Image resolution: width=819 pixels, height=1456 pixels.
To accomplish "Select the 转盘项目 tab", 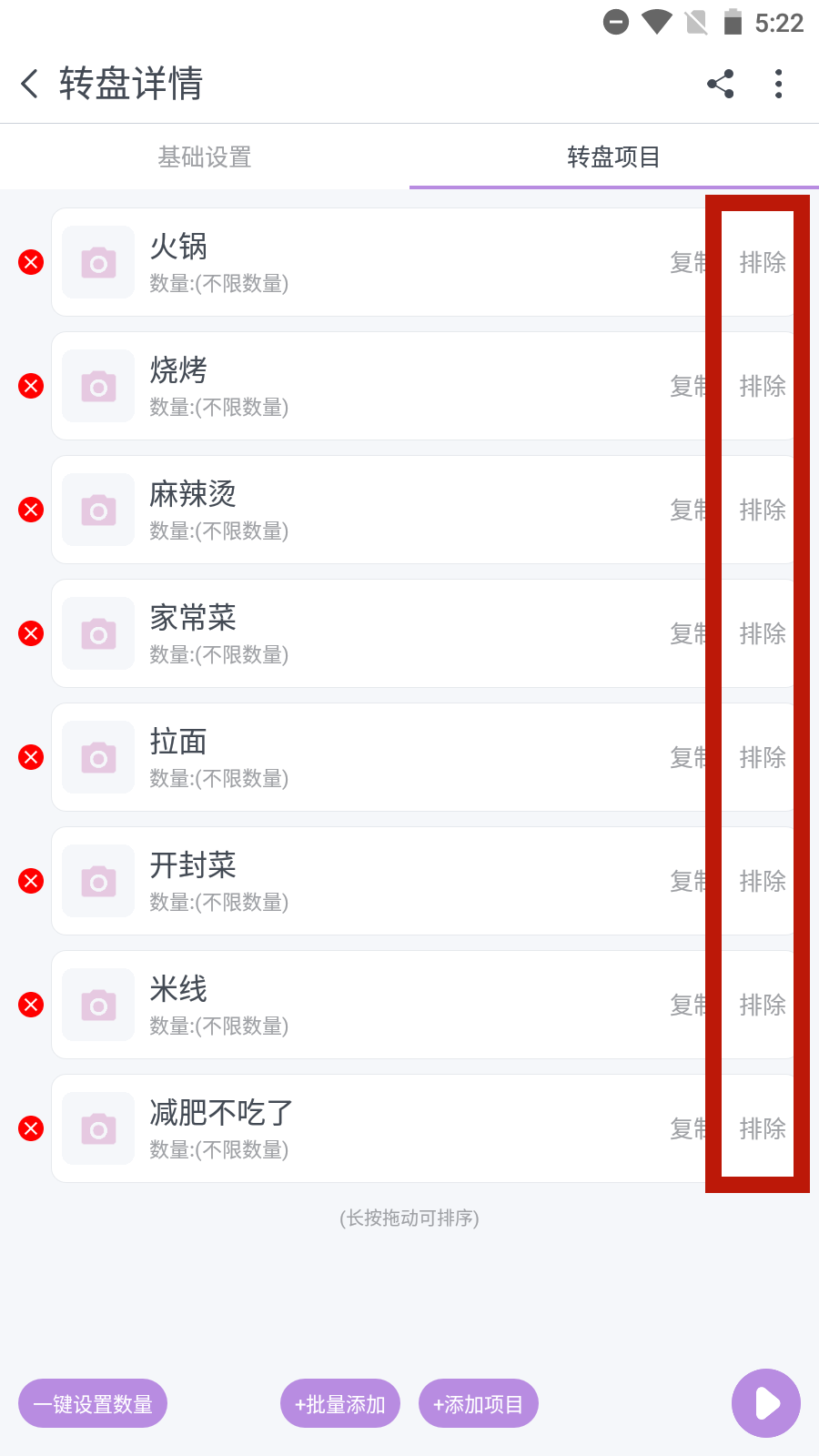I will pyautogui.click(x=614, y=157).
